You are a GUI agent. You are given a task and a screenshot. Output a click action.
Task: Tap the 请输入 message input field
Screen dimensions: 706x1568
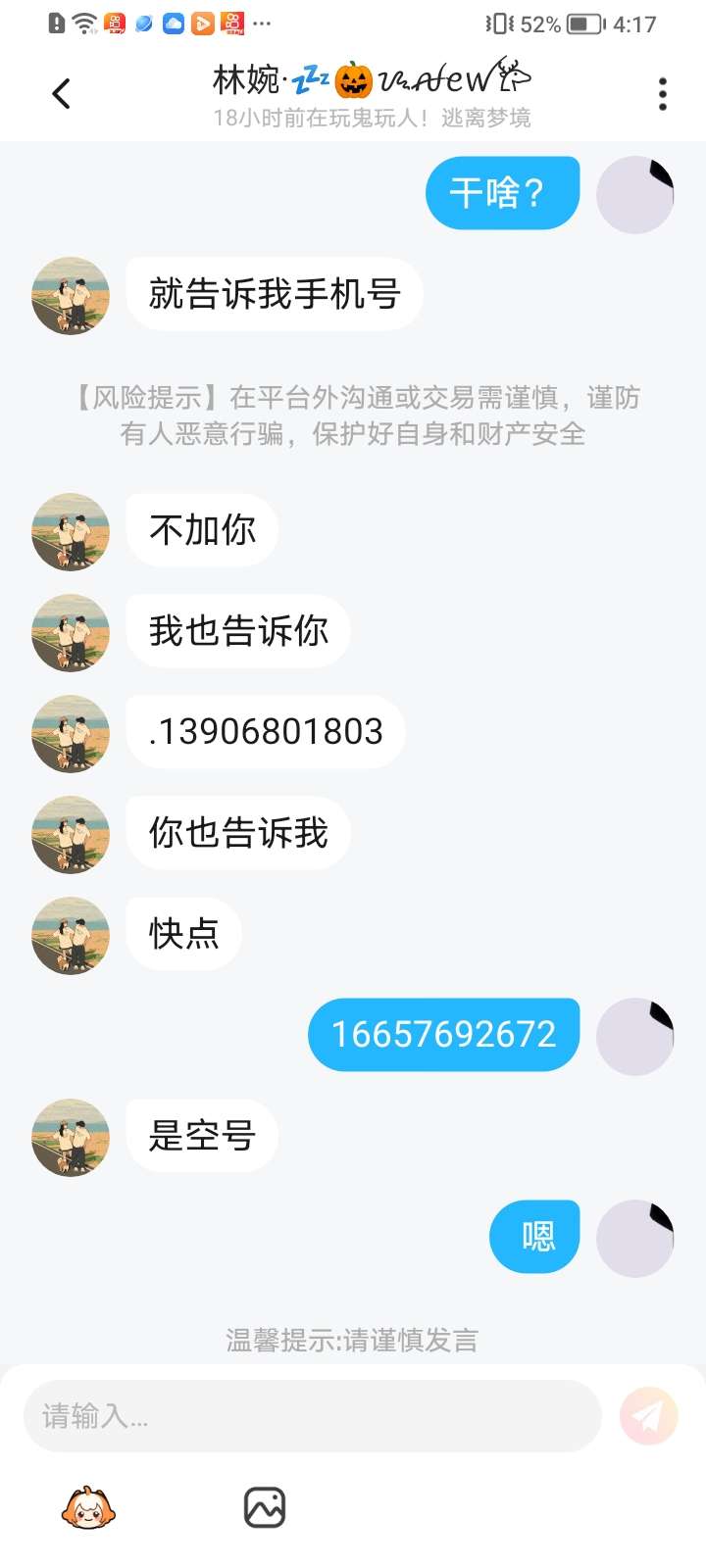point(312,1416)
